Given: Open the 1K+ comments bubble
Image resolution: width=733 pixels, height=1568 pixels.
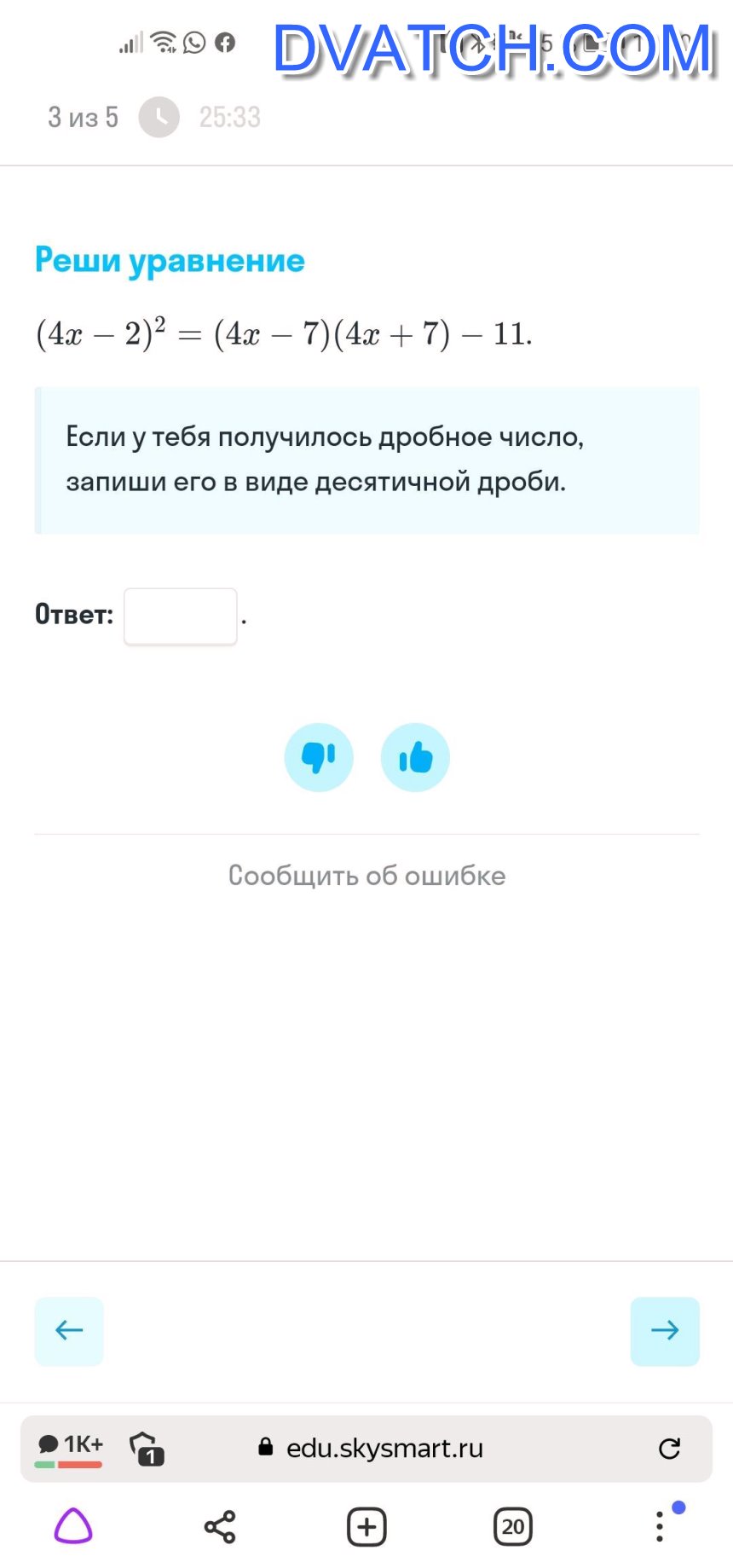Looking at the screenshot, I should click(69, 1448).
